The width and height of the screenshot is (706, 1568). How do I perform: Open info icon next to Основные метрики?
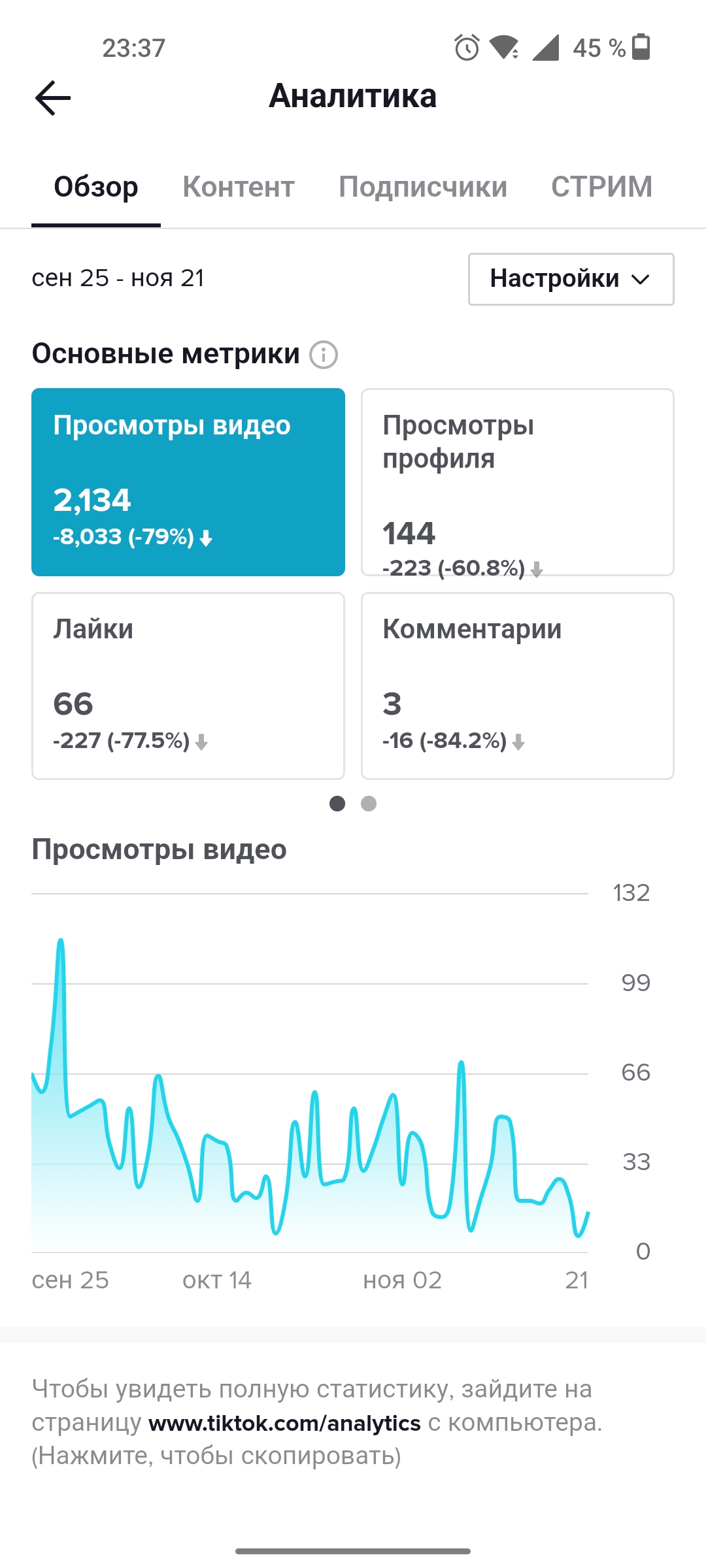(324, 355)
